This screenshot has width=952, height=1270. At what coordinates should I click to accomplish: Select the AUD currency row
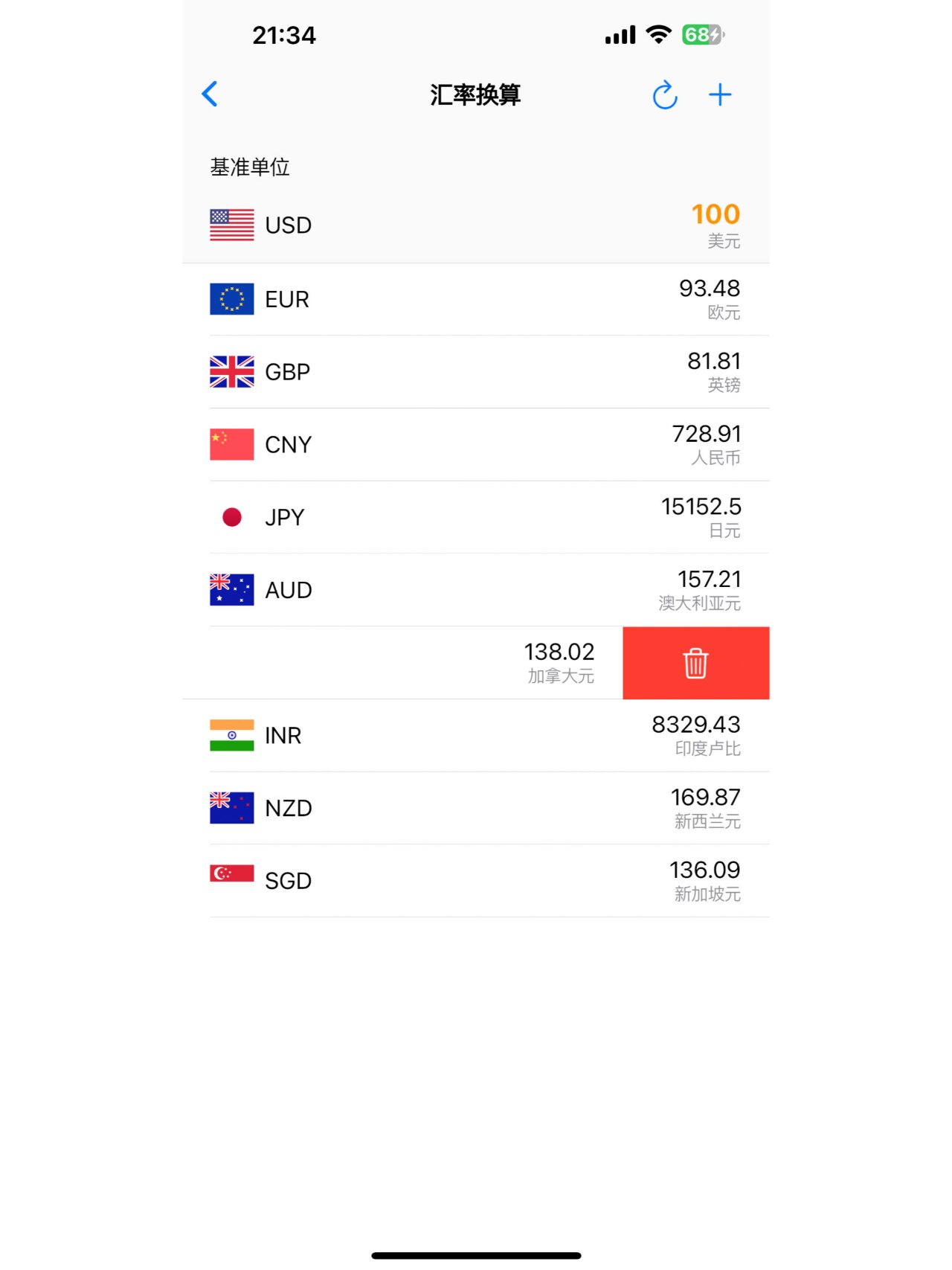click(x=476, y=589)
